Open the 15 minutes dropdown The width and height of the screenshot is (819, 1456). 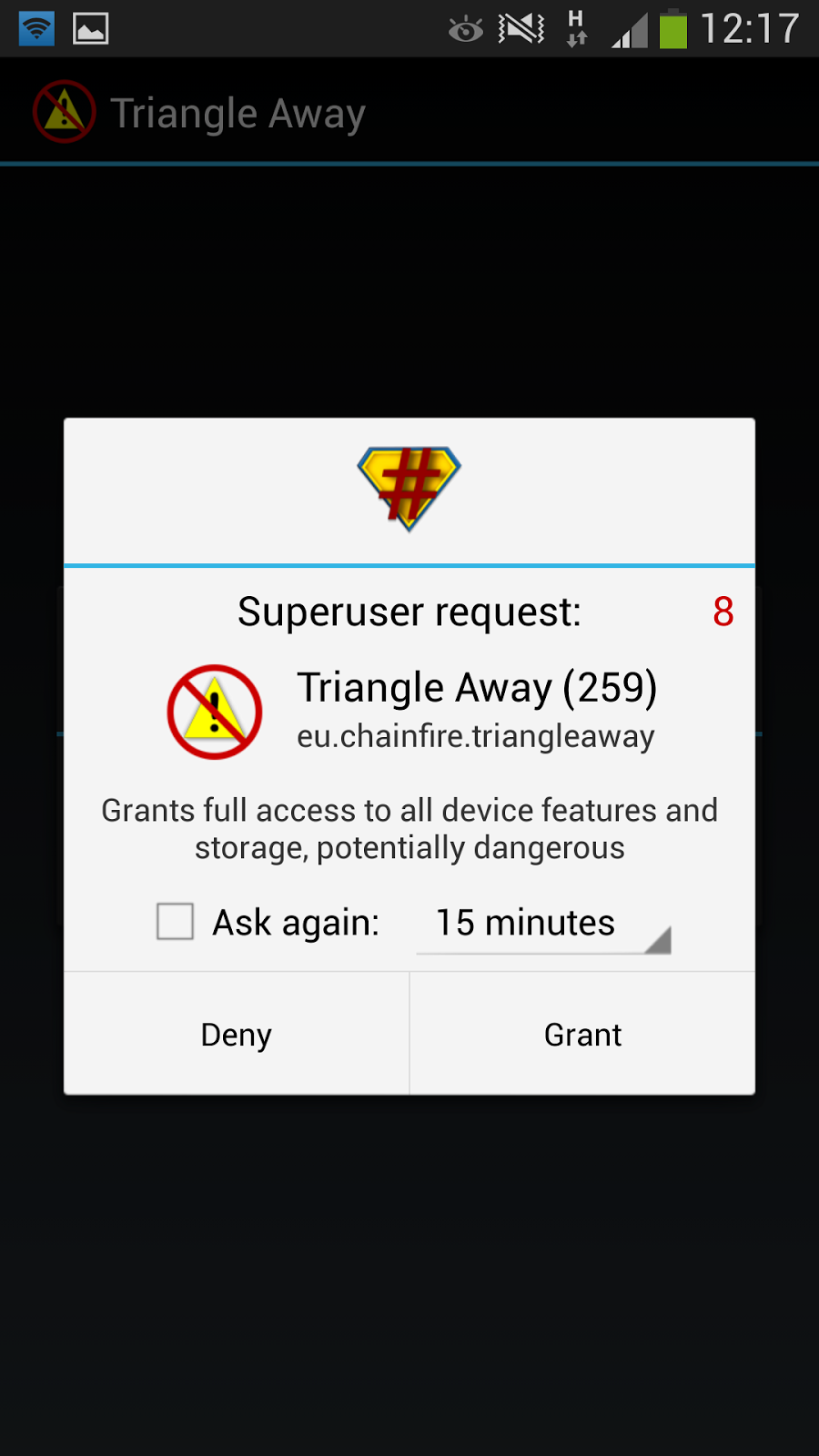click(x=543, y=924)
